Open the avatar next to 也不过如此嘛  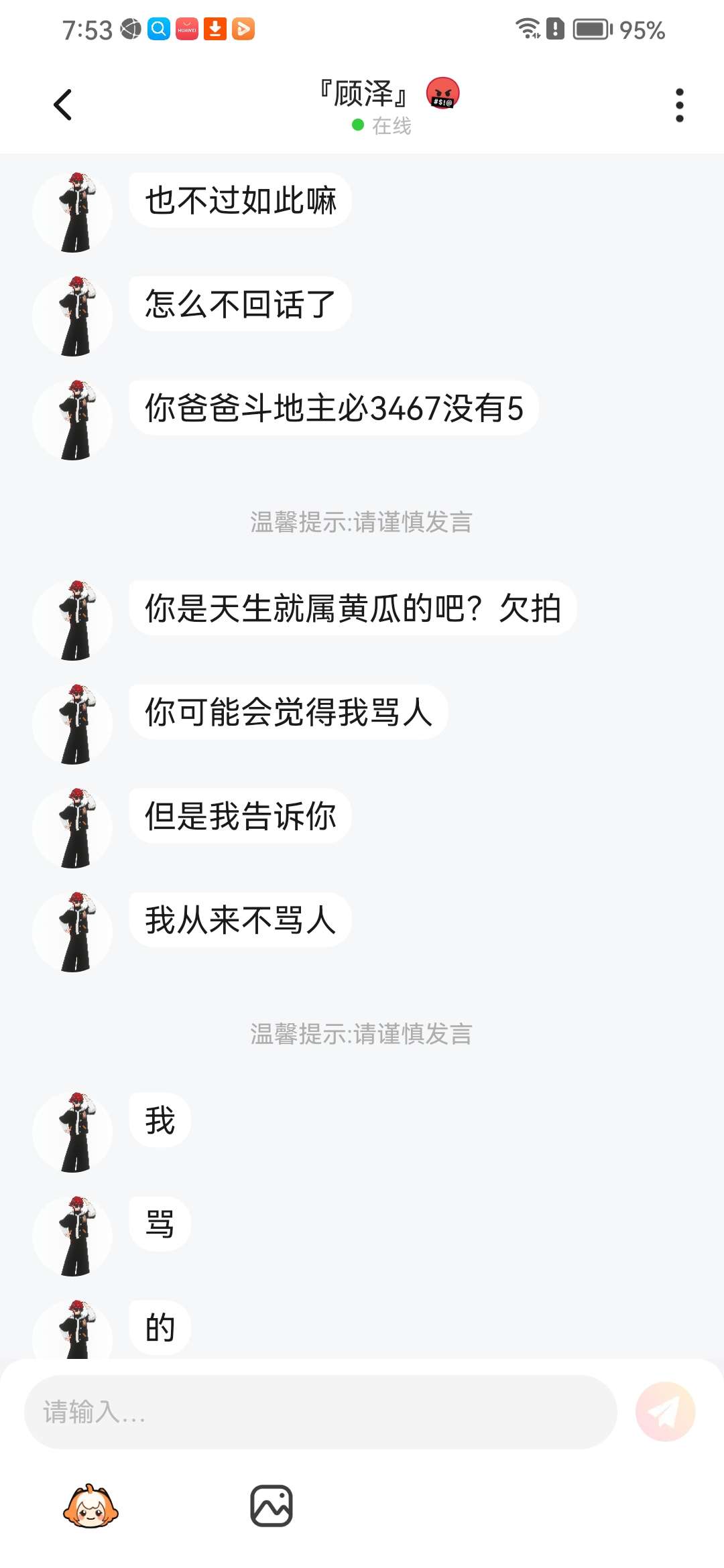pos(72,212)
